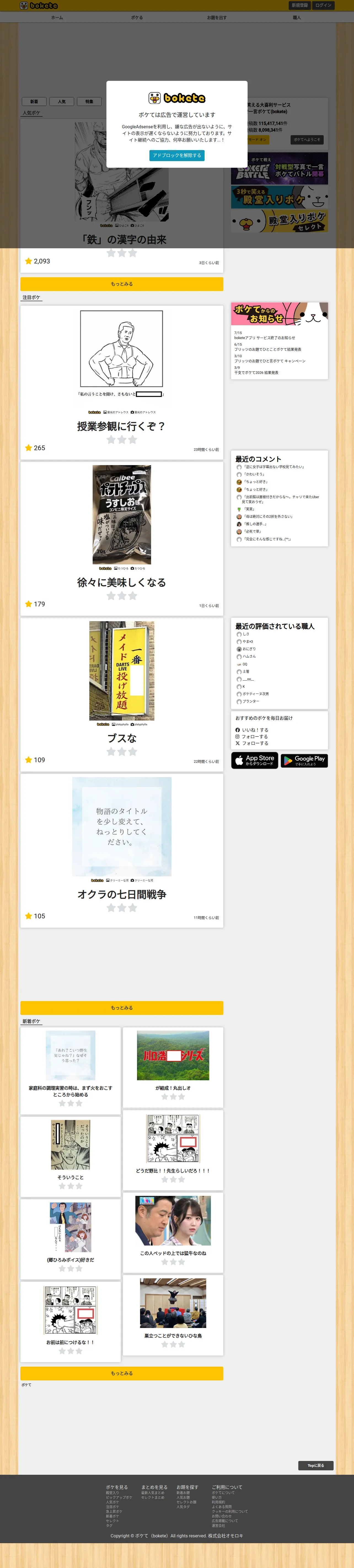This screenshot has width=354, height=1568.
Task: Tap アドブロックを解除する button in the dialog
Action: click(176, 155)
